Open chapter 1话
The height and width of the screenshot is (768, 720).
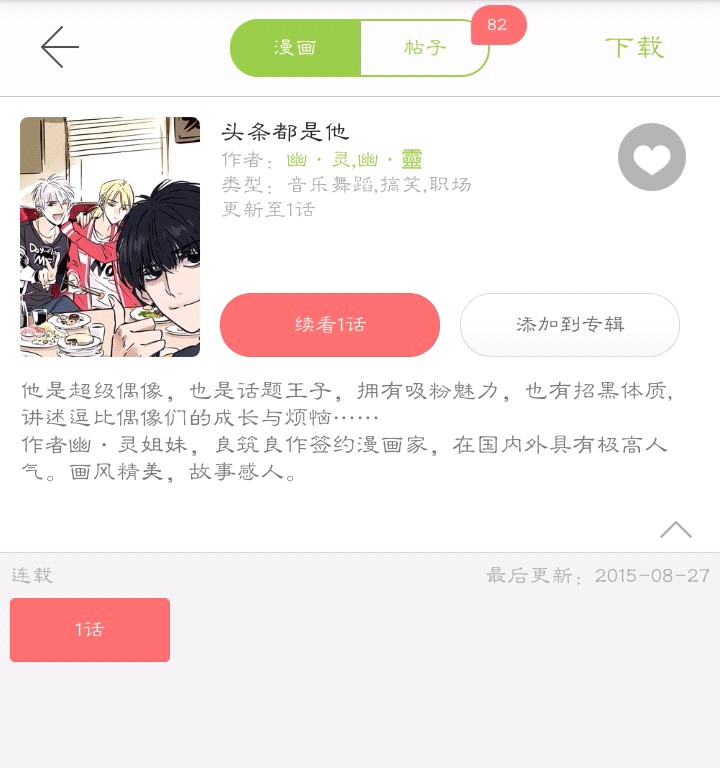click(90, 630)
